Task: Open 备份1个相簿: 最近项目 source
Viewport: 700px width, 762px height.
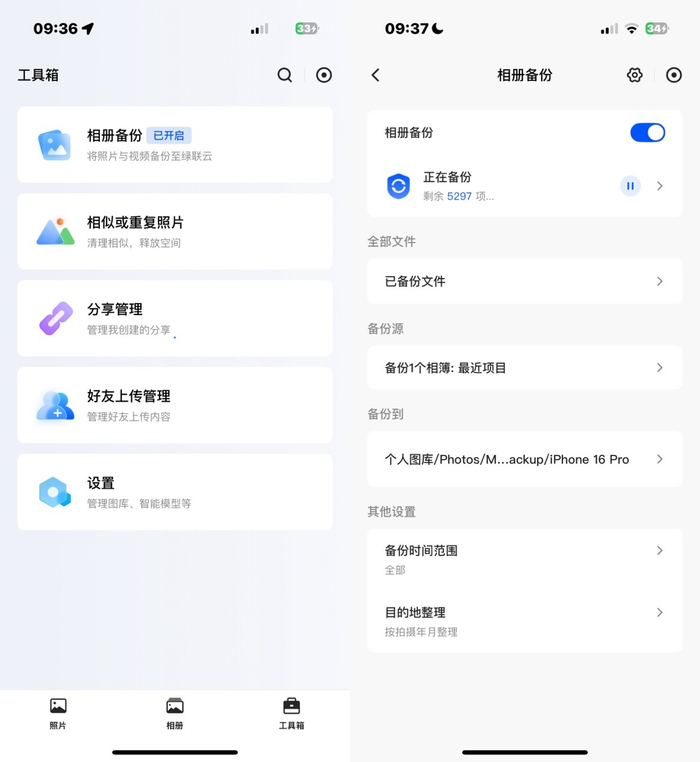Action: [524, 368]
